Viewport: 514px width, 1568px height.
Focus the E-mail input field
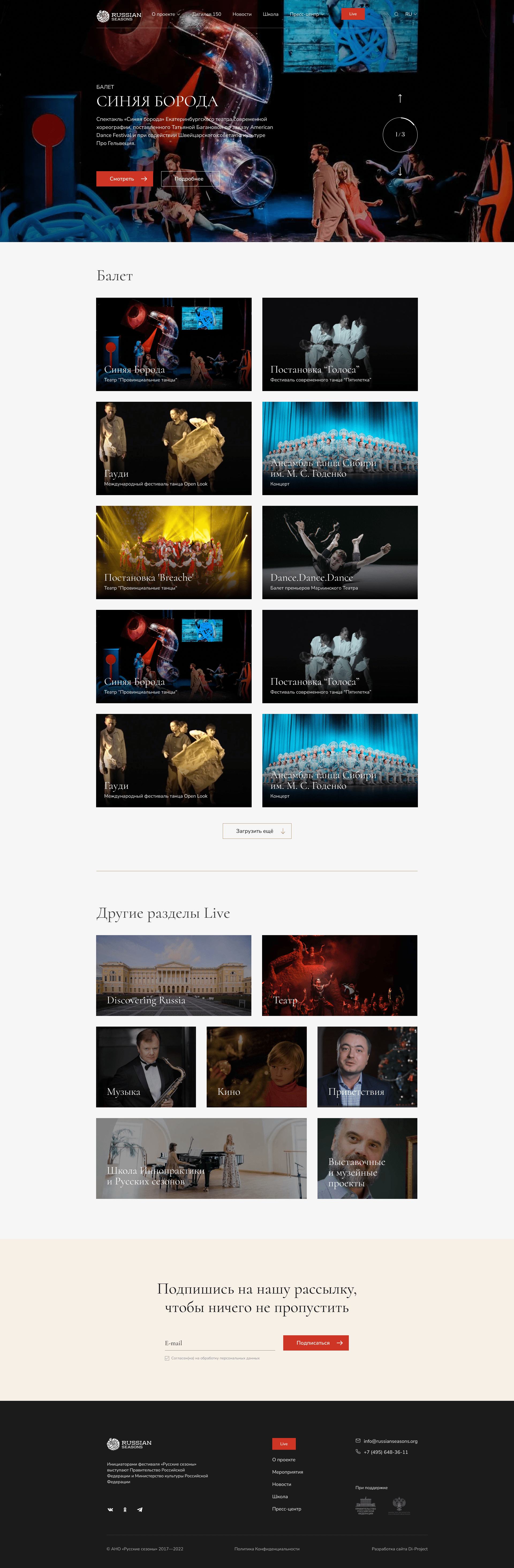tap(219, 1343)
